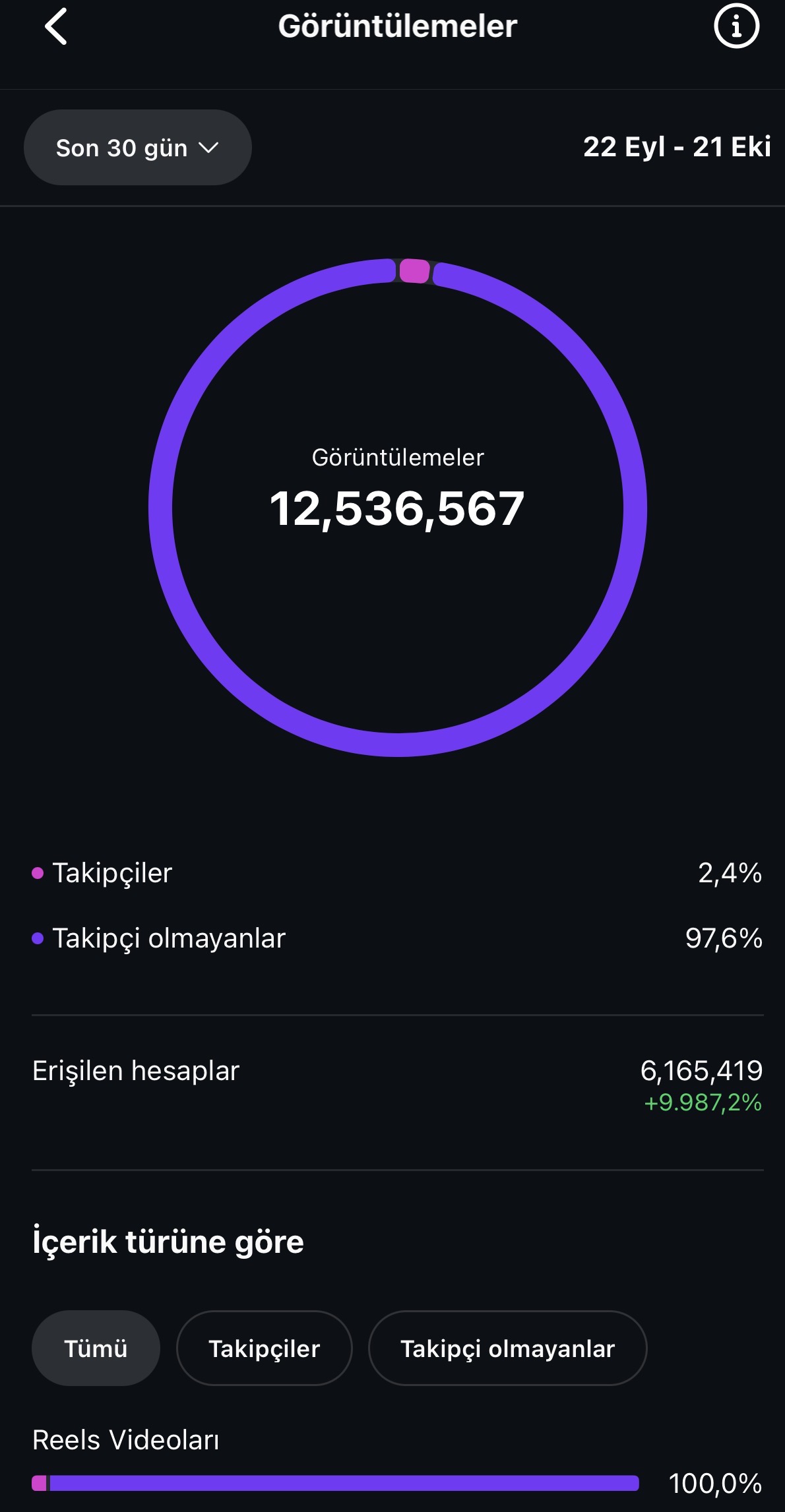Open the Son 30 gün date range dropdown
The width and height of the screenshot is (785, 1512).
click(x=137, y=148)
